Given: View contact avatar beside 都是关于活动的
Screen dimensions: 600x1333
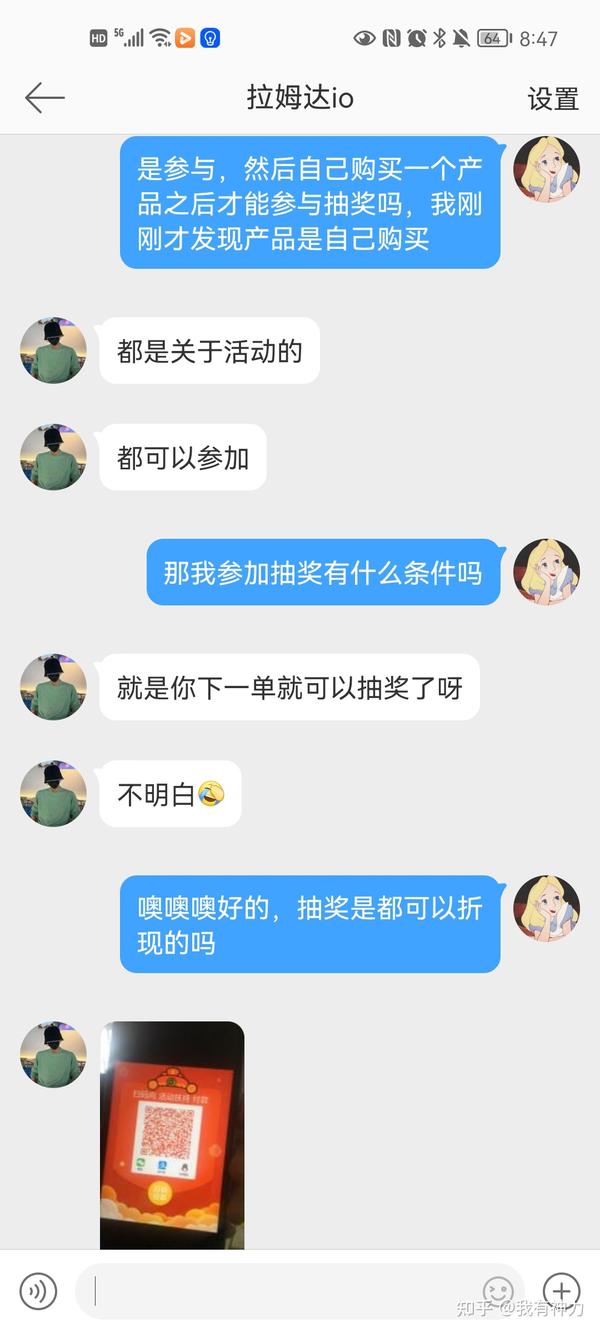Looking at the screenshot, I should 53,351.
